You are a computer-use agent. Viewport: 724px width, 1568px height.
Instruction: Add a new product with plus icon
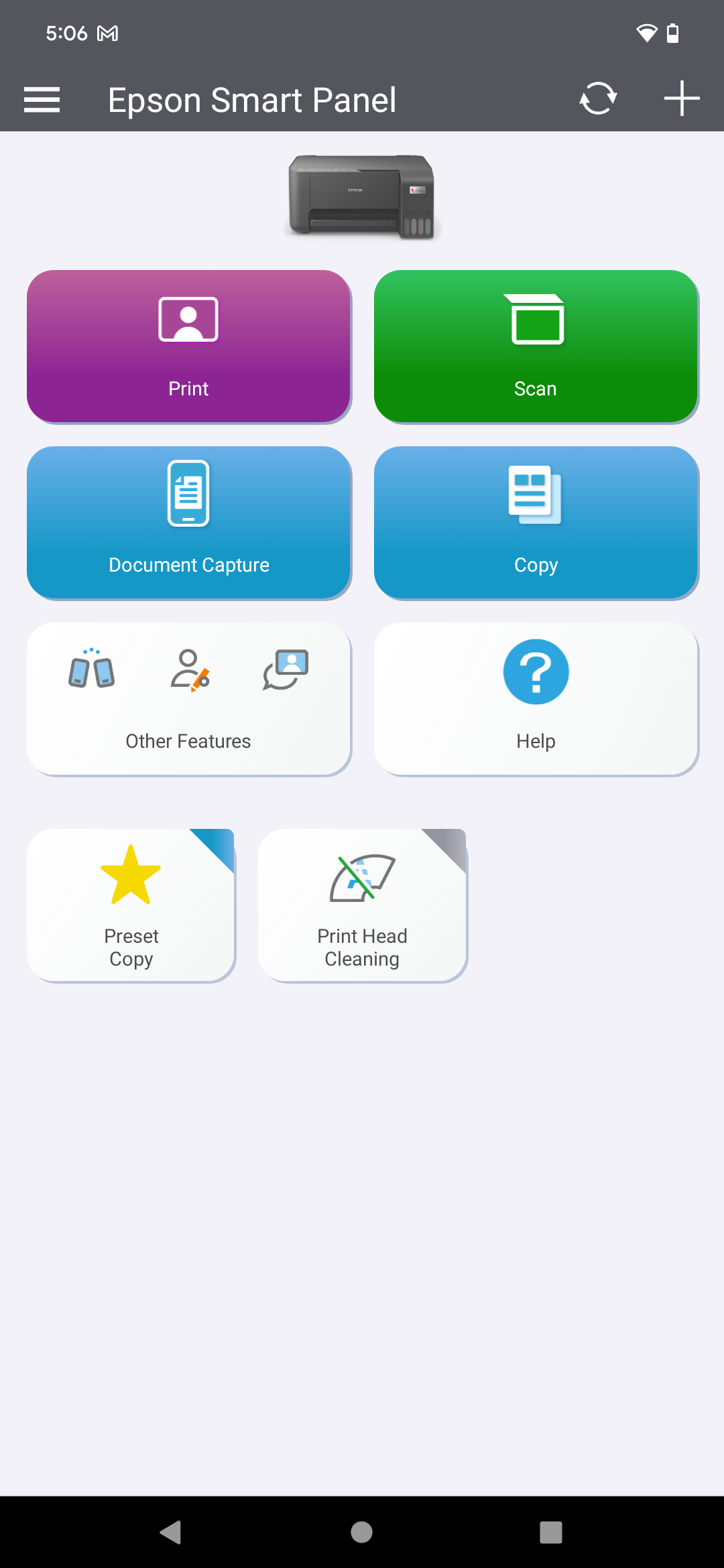682,99
